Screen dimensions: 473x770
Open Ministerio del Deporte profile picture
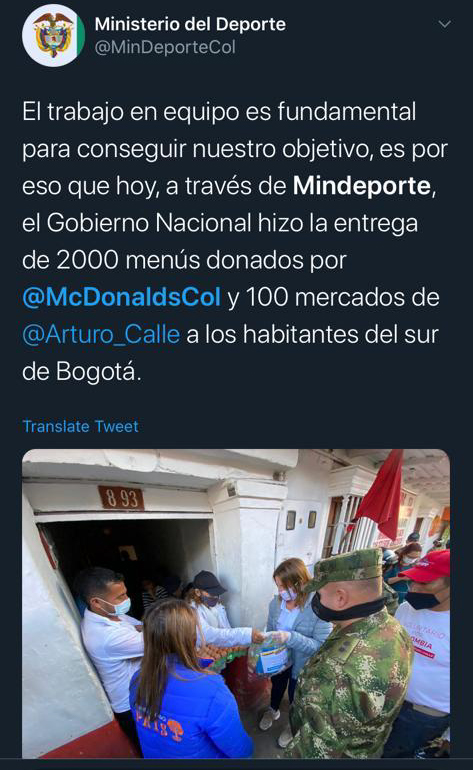click(x=53, y=35)
